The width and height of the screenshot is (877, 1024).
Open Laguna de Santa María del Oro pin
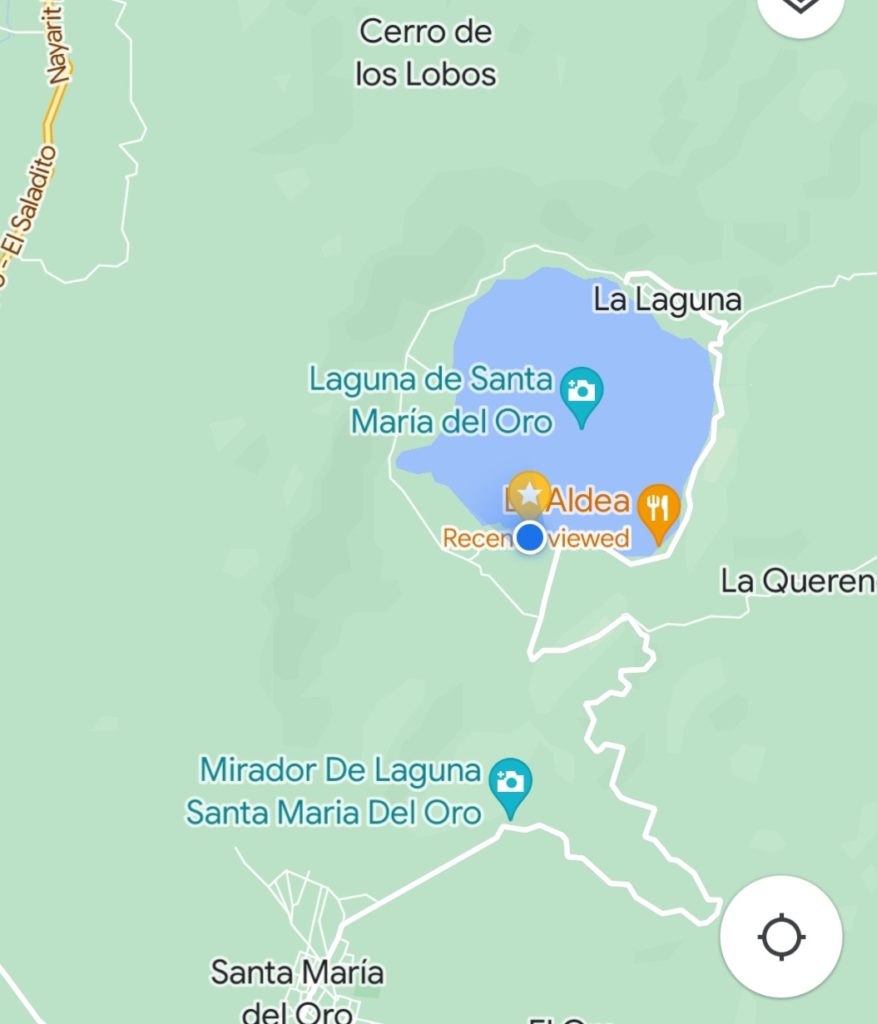coord(581,392)
